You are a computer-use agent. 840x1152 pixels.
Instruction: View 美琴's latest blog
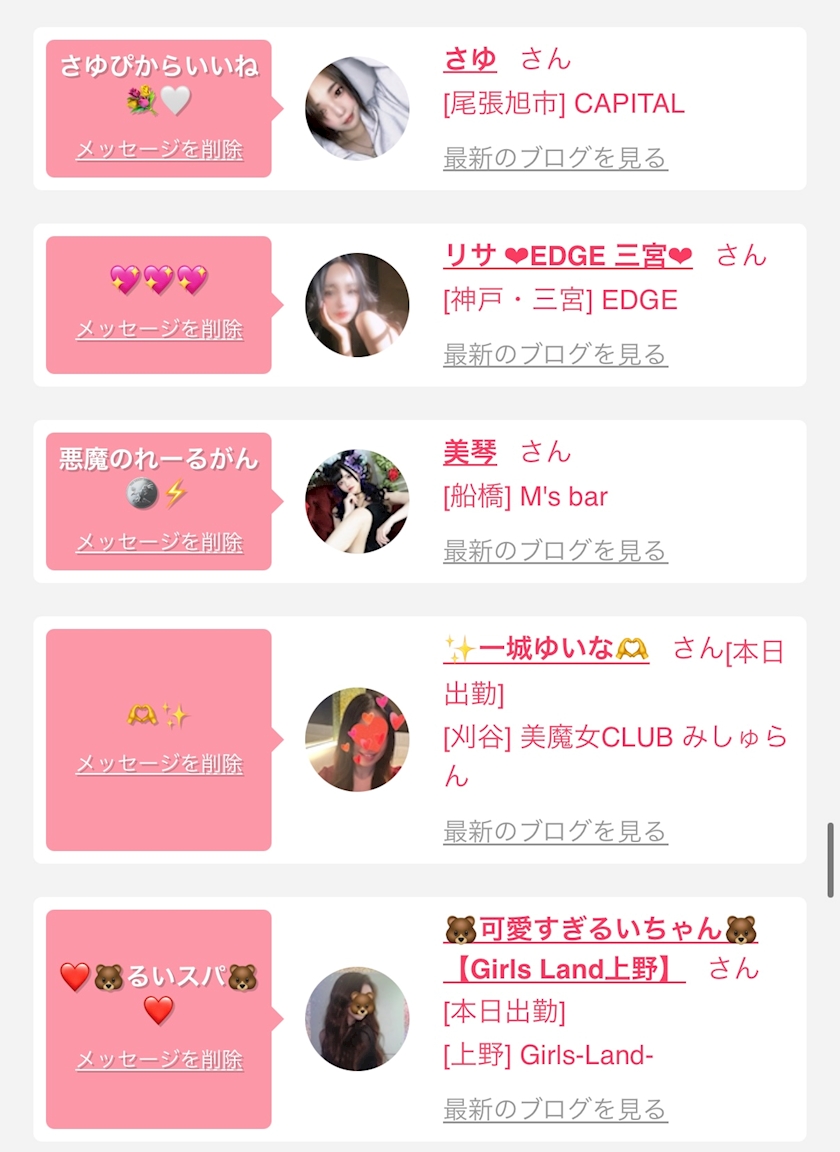click(555, 551)
